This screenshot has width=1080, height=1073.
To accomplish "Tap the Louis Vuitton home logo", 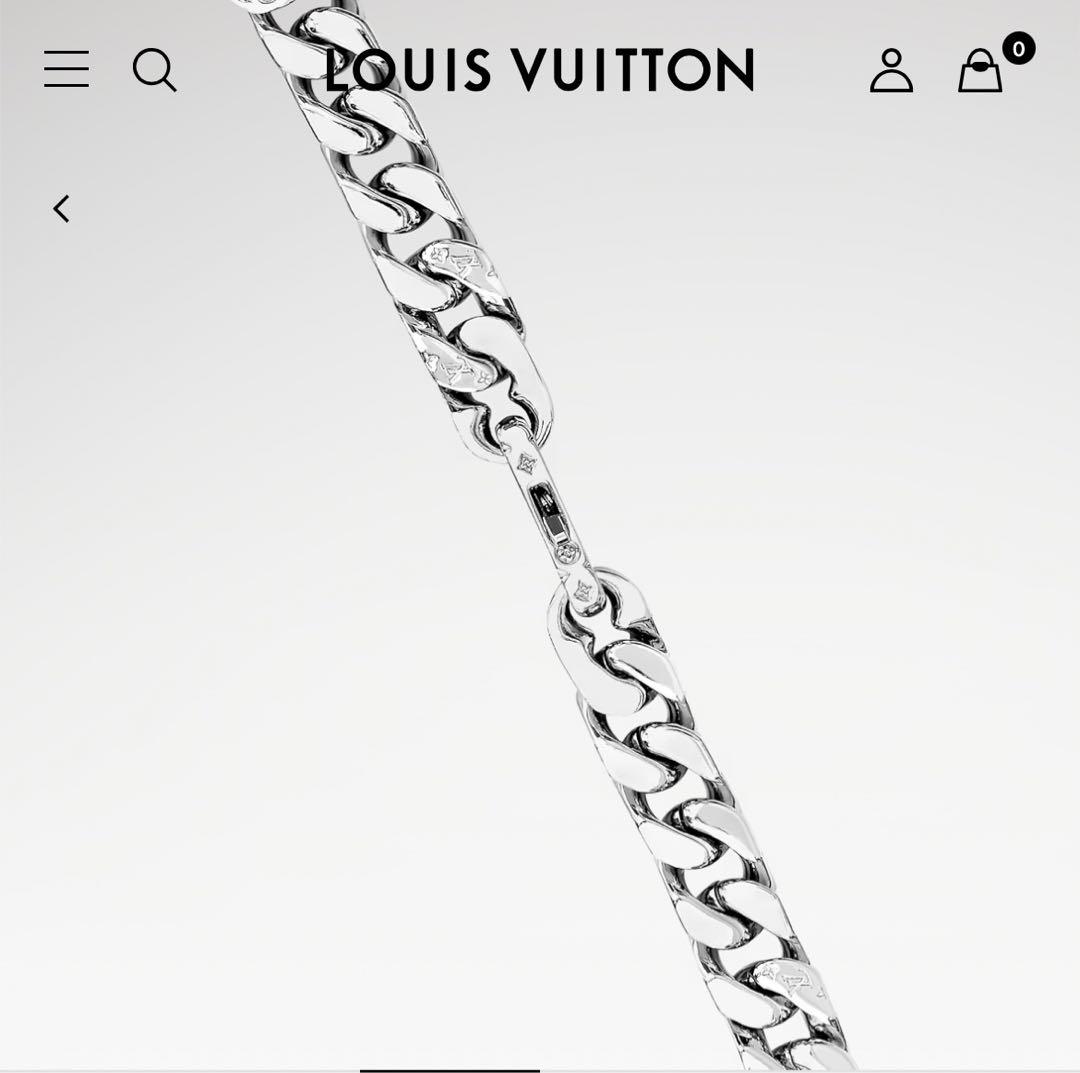I will point(540,70).
